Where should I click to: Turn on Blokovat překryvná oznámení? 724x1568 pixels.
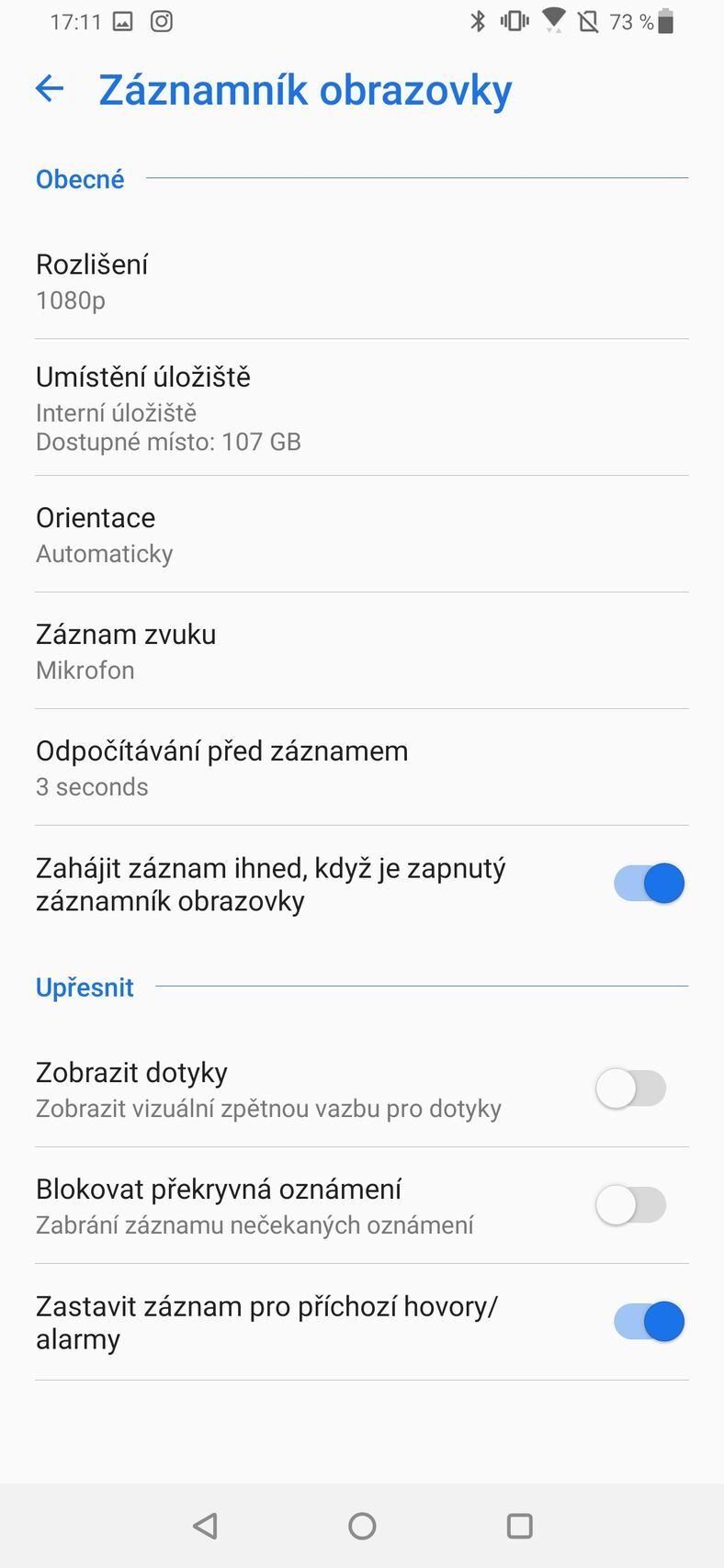[630, 1204]
